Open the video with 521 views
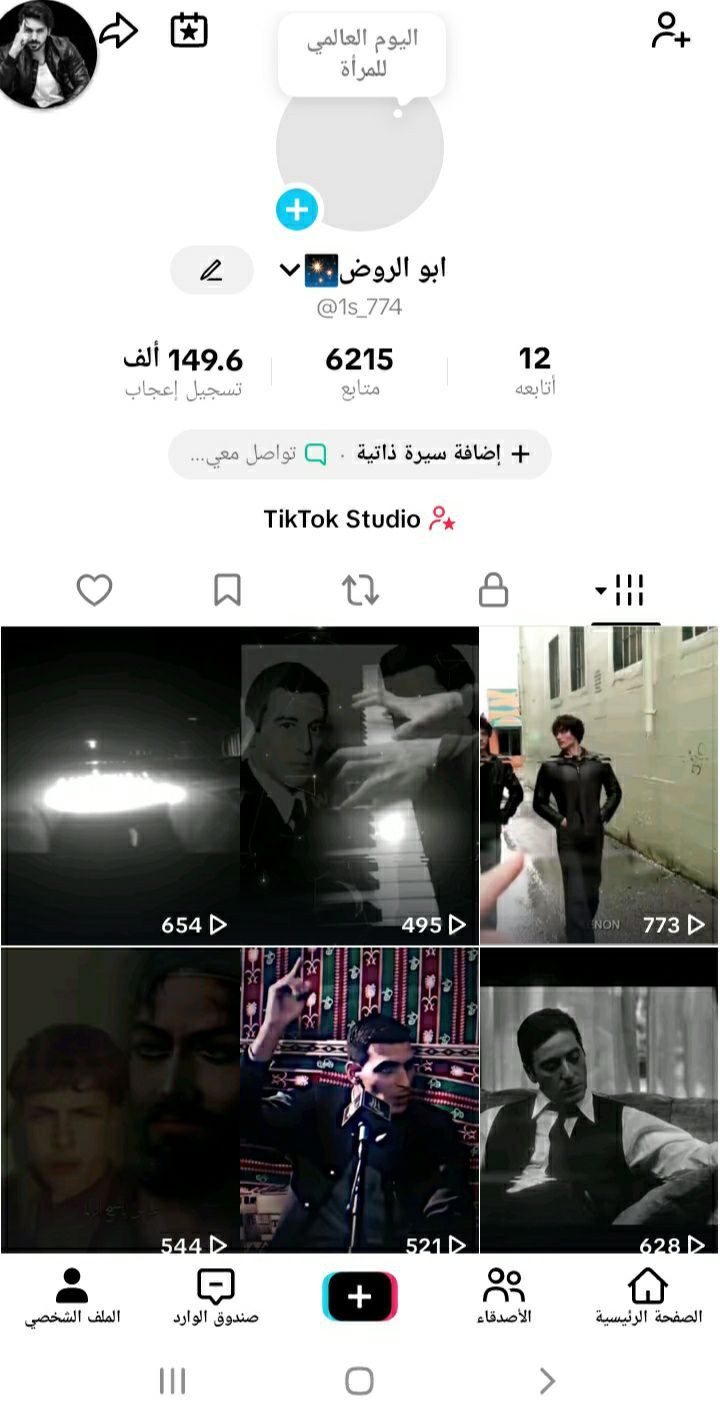 [x=359, y=1100]
